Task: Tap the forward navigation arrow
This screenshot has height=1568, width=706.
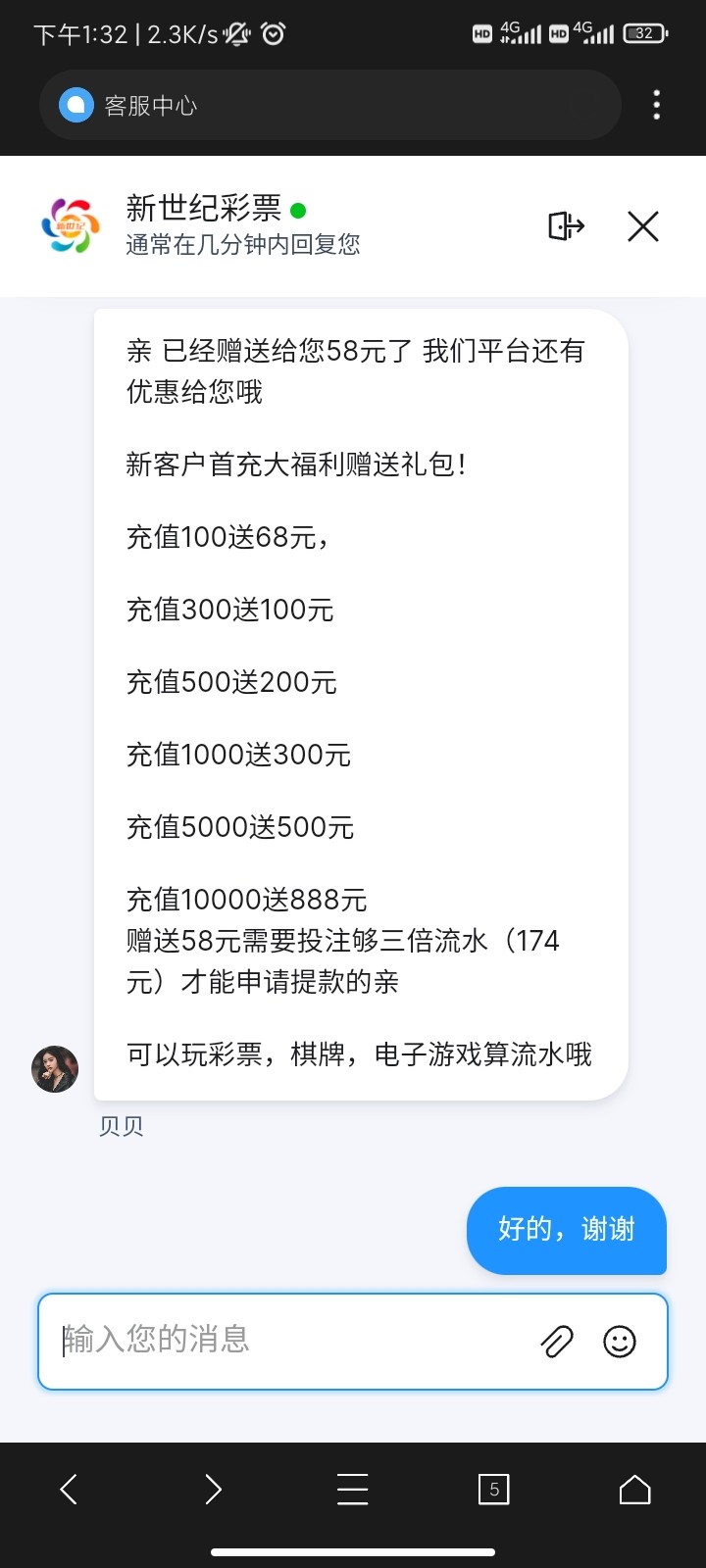Action: [212, 1489]
